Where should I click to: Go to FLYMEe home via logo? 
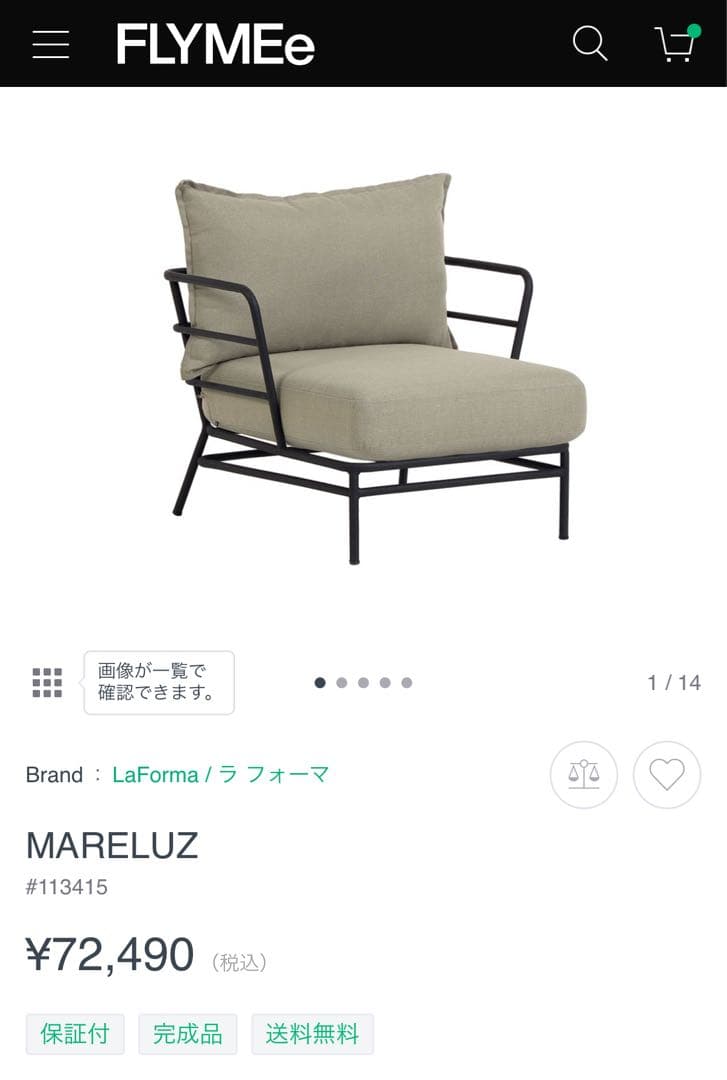click(216, 45)
